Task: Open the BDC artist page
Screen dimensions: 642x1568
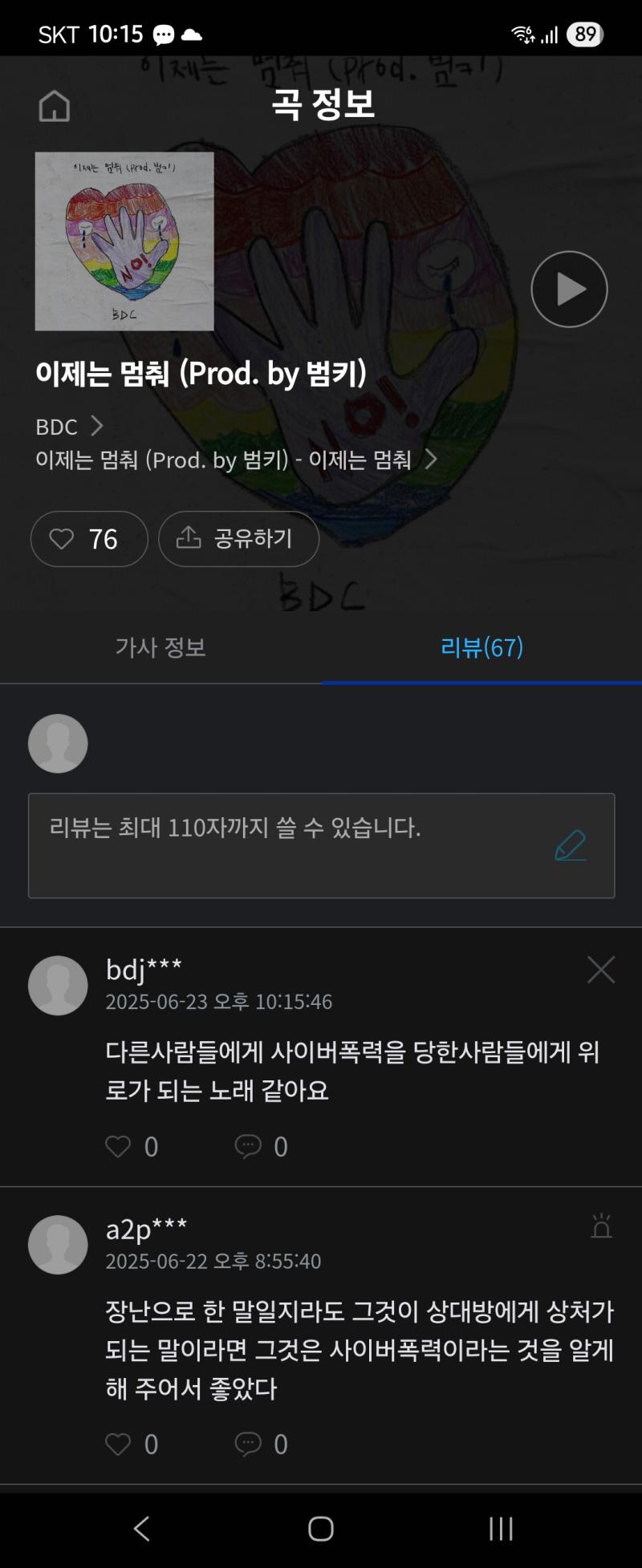Action: tap(69, 426)
